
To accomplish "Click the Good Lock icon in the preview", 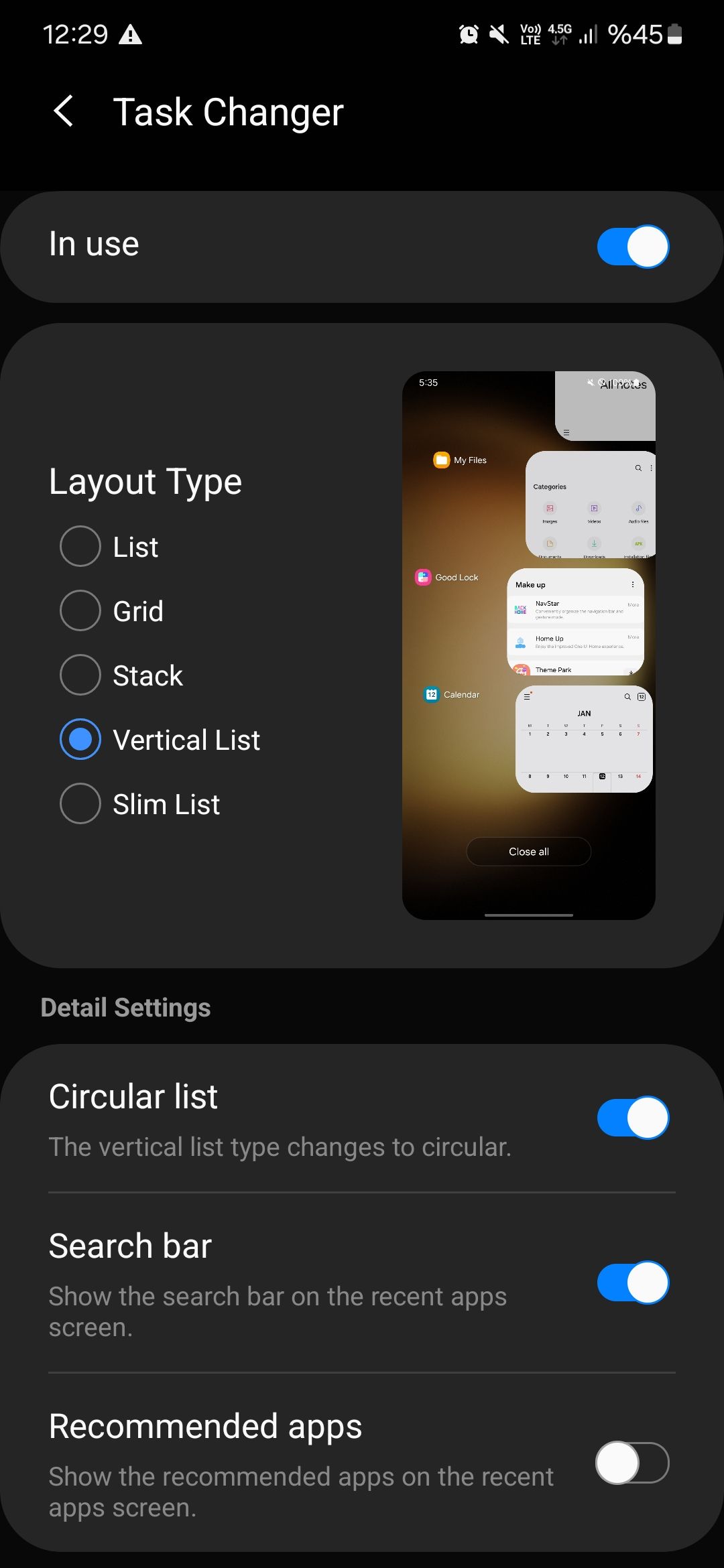I will click(423, 577).
